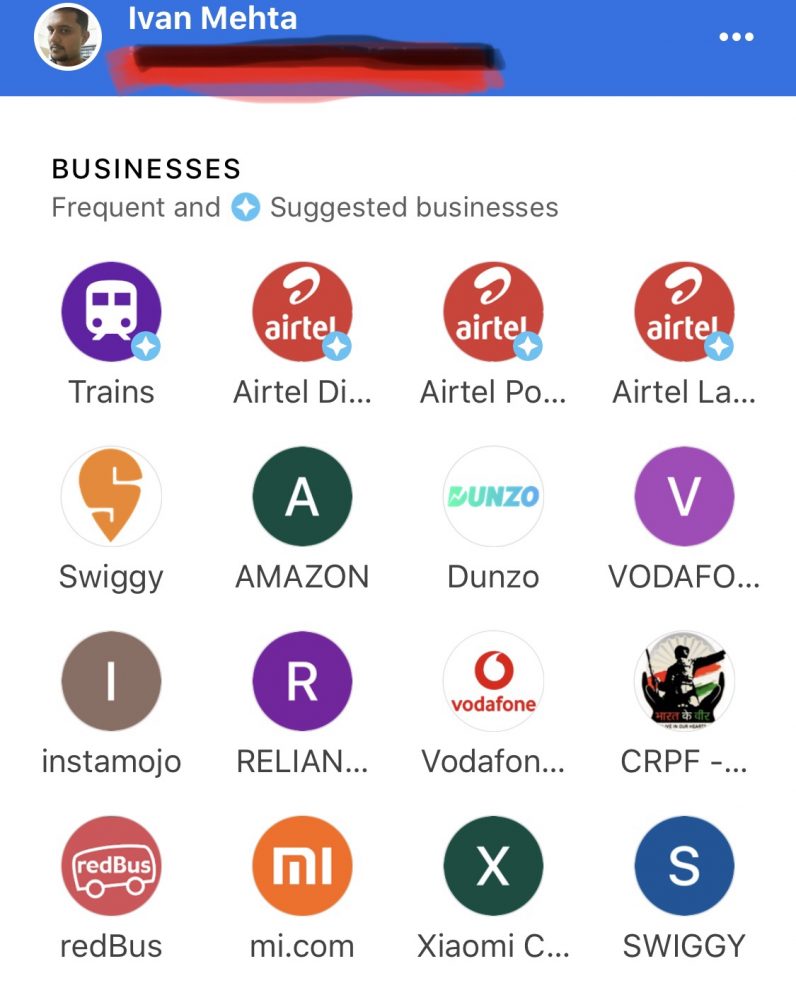Tap Ivan Mehta's profile picture
Screen dimensions: 796x983
point(67,37)
